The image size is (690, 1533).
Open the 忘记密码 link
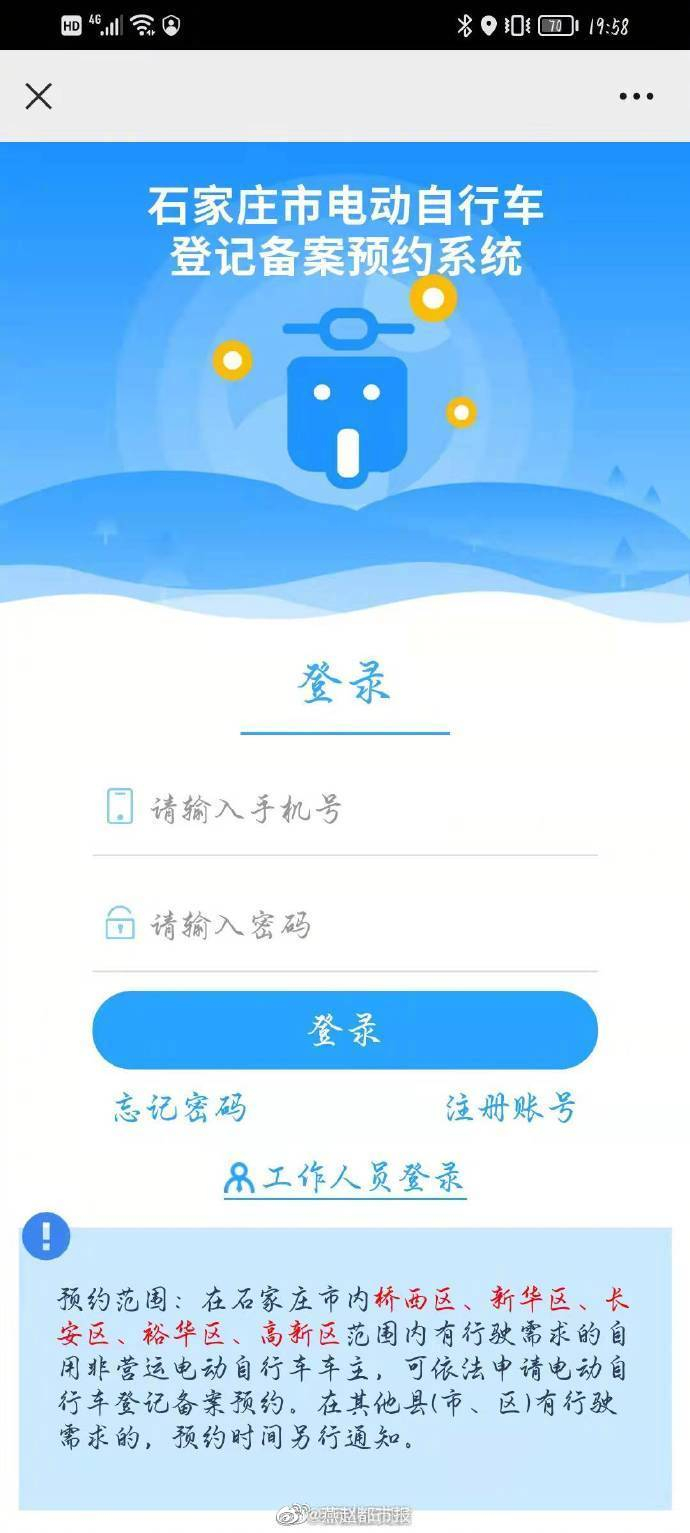180,1107
